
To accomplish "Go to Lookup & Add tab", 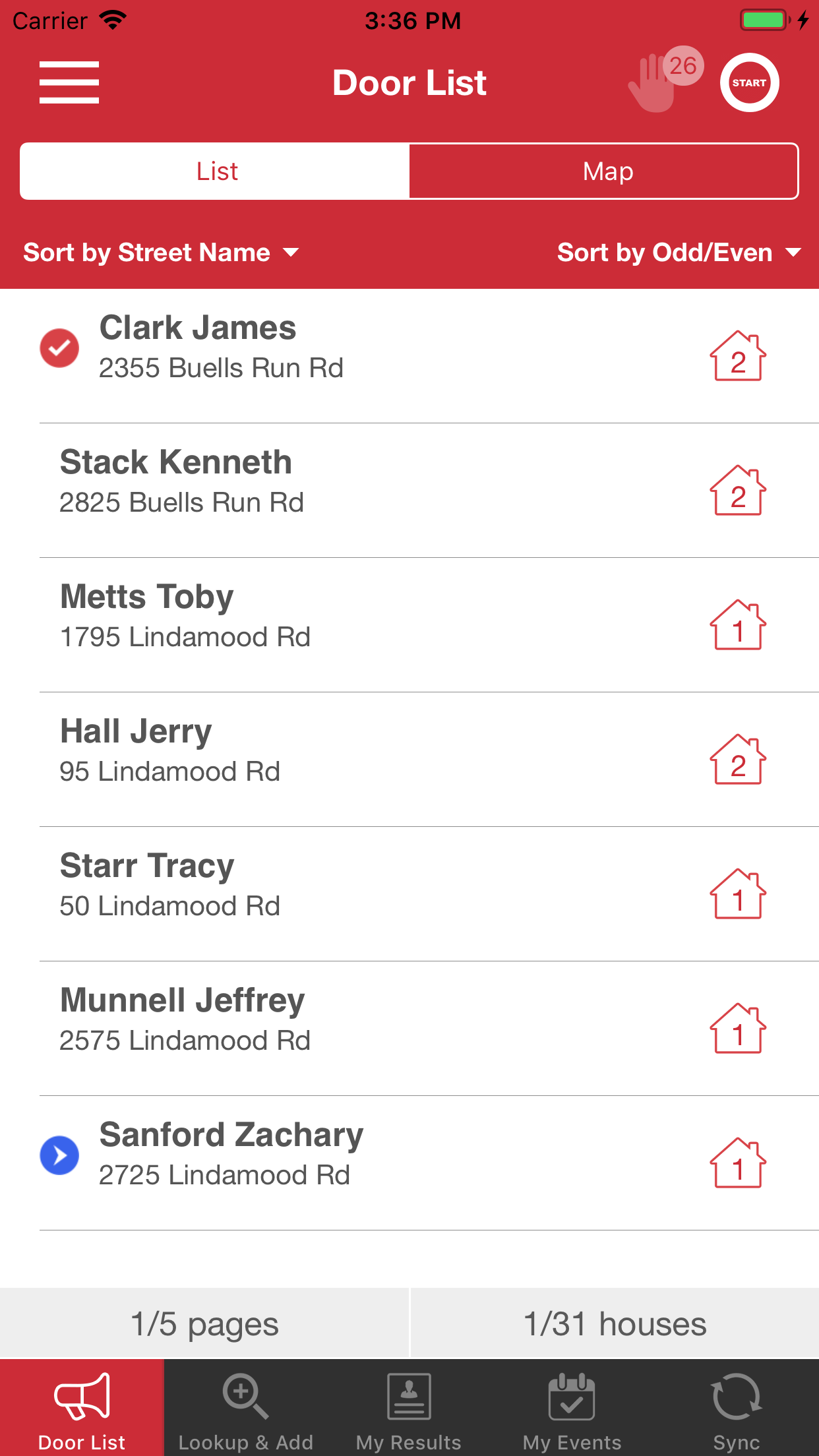I will tap(245, 1409).
